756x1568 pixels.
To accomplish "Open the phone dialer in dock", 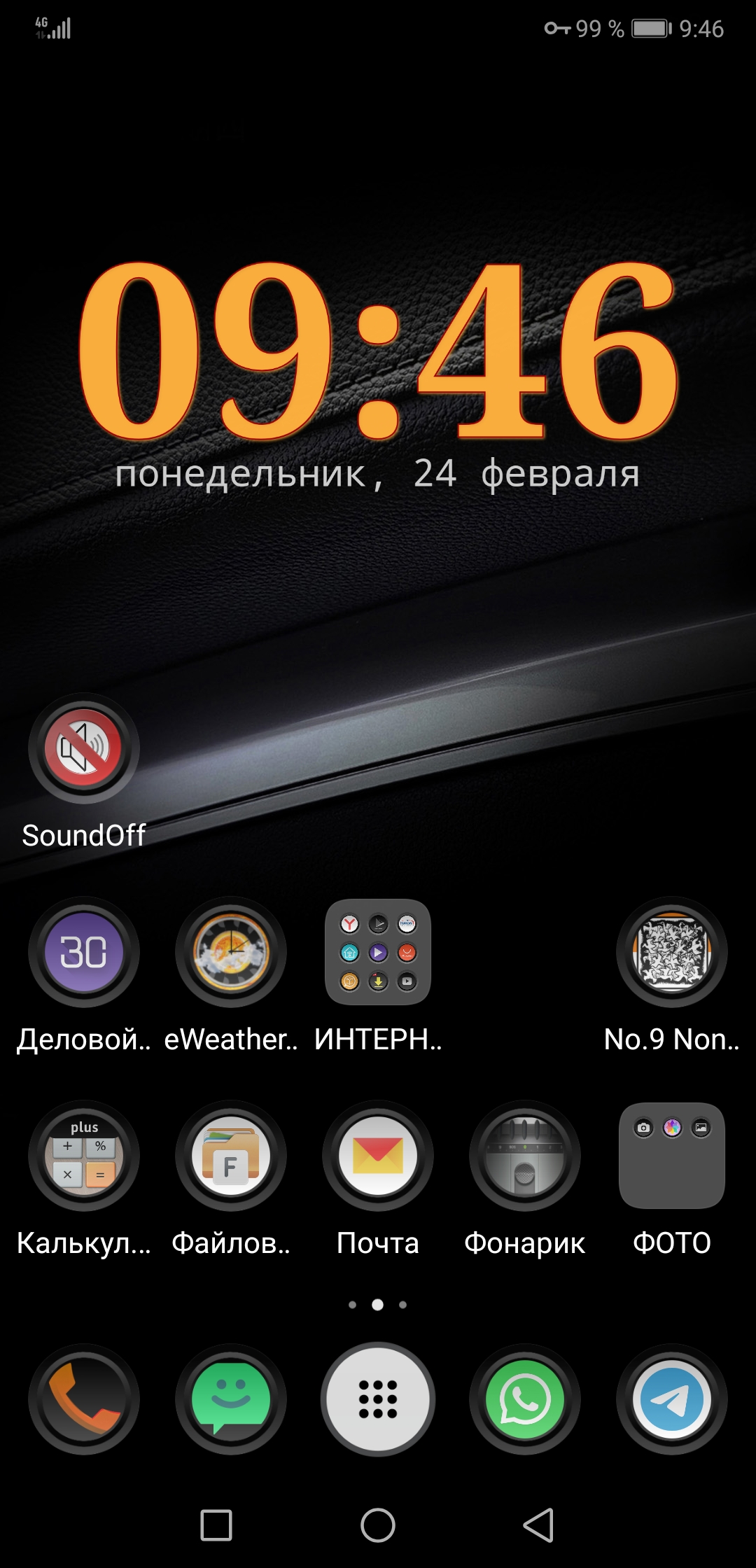I will click(x=84, y=1399).
